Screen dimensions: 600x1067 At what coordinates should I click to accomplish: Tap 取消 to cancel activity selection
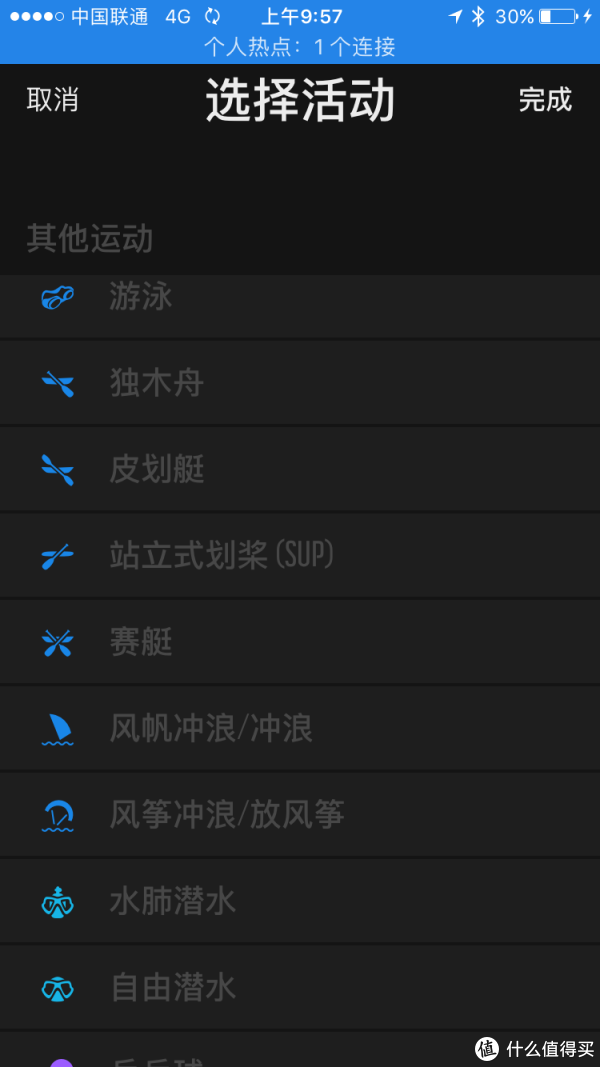point(52,100)
